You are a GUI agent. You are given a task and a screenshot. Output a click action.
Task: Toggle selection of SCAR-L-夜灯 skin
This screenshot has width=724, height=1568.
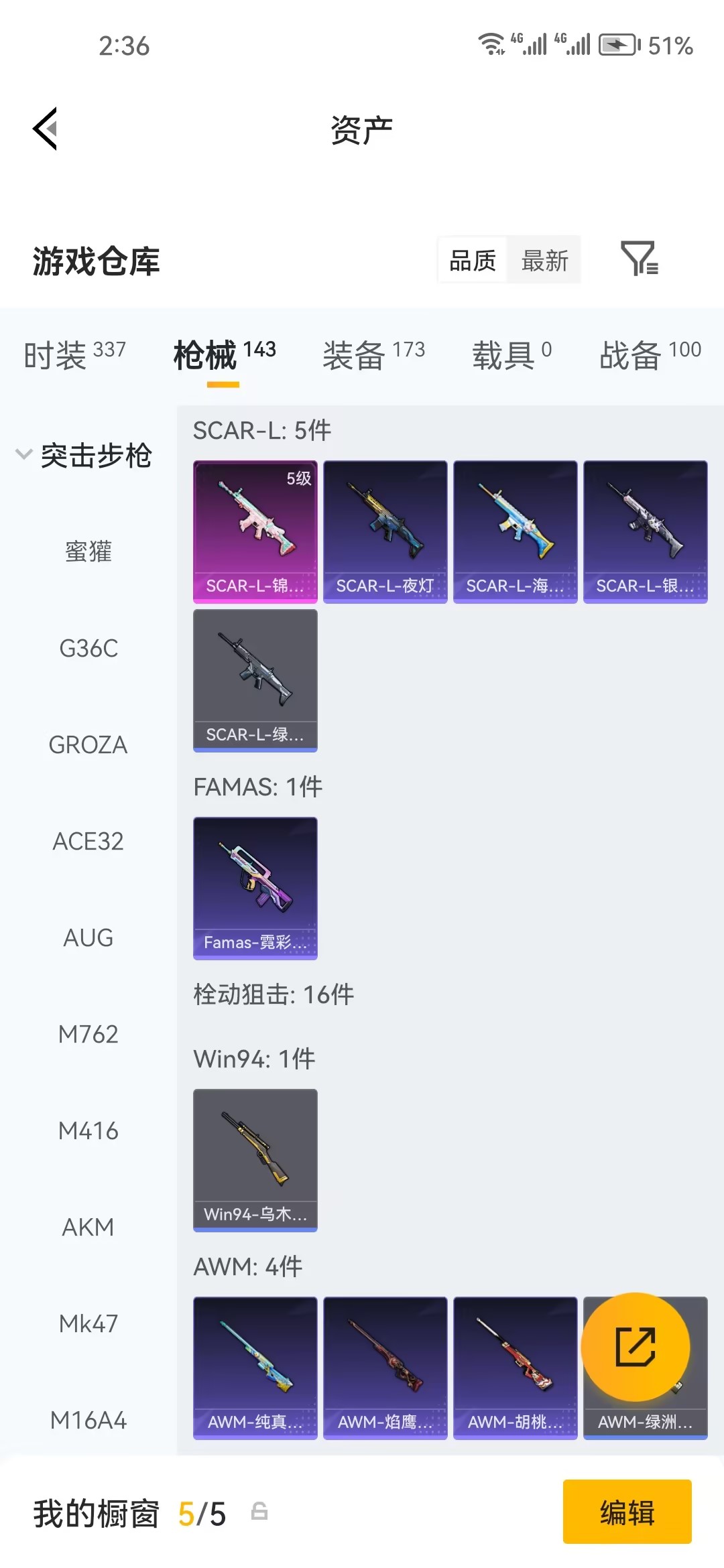(x=385, y=529)
